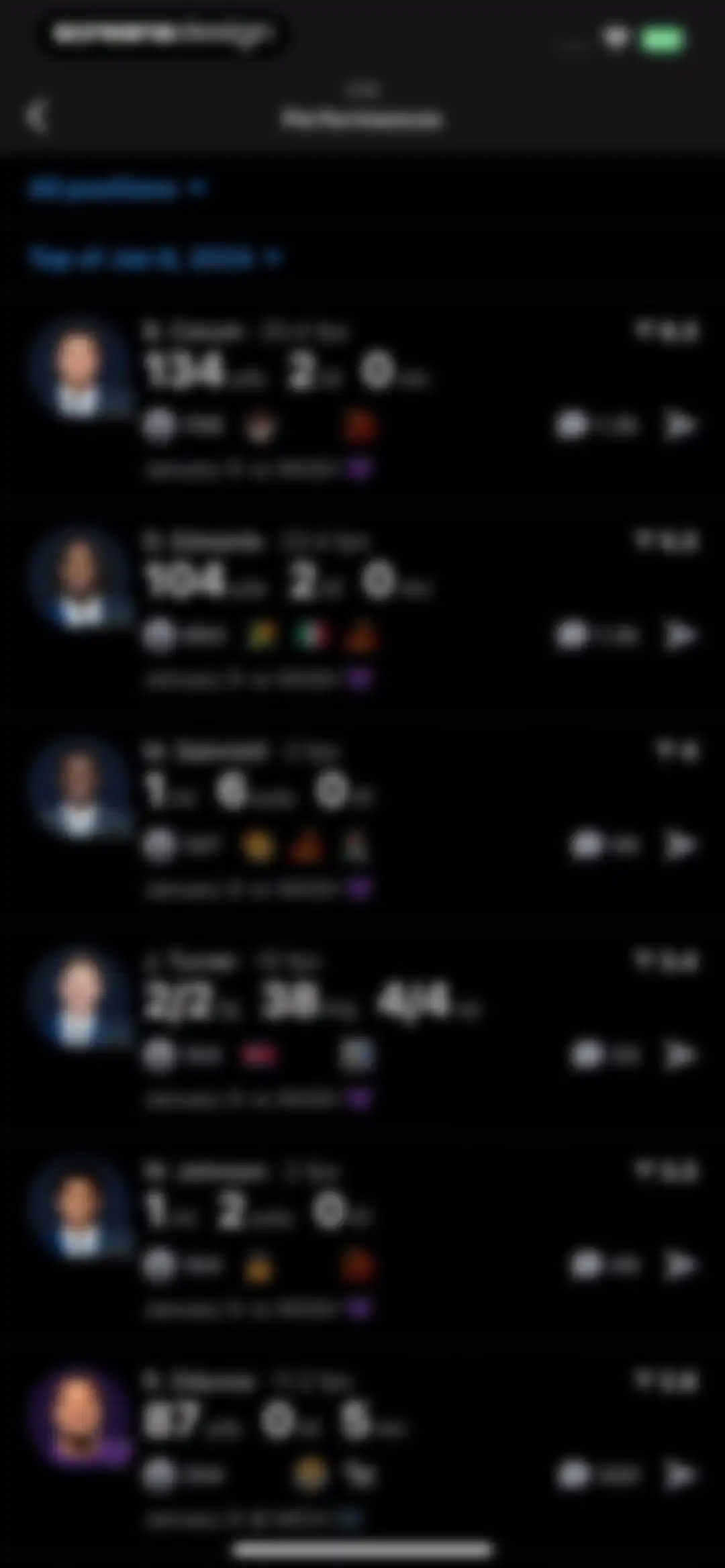Open the blue date period dropdown

tap(155, 258)
